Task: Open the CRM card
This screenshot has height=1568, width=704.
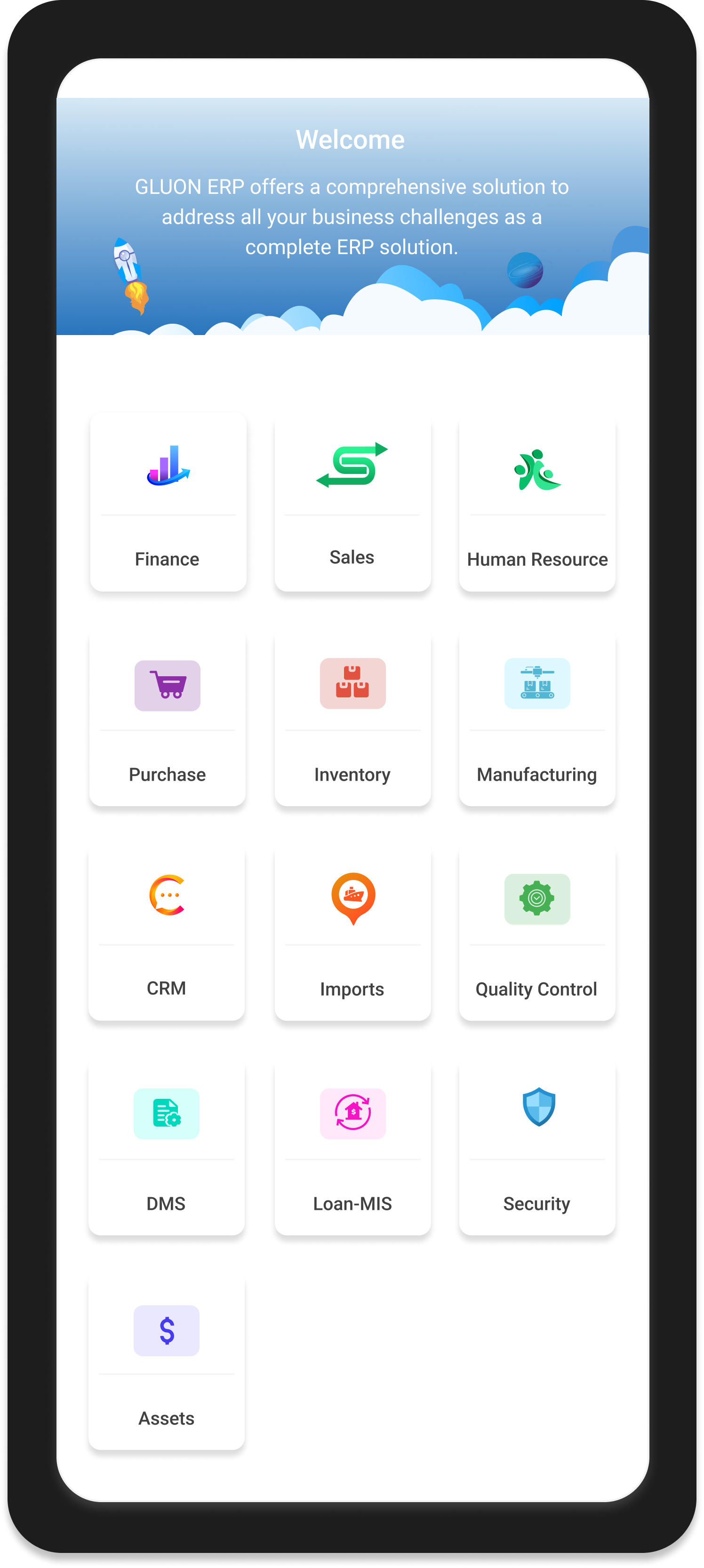Action: (167, 932)
